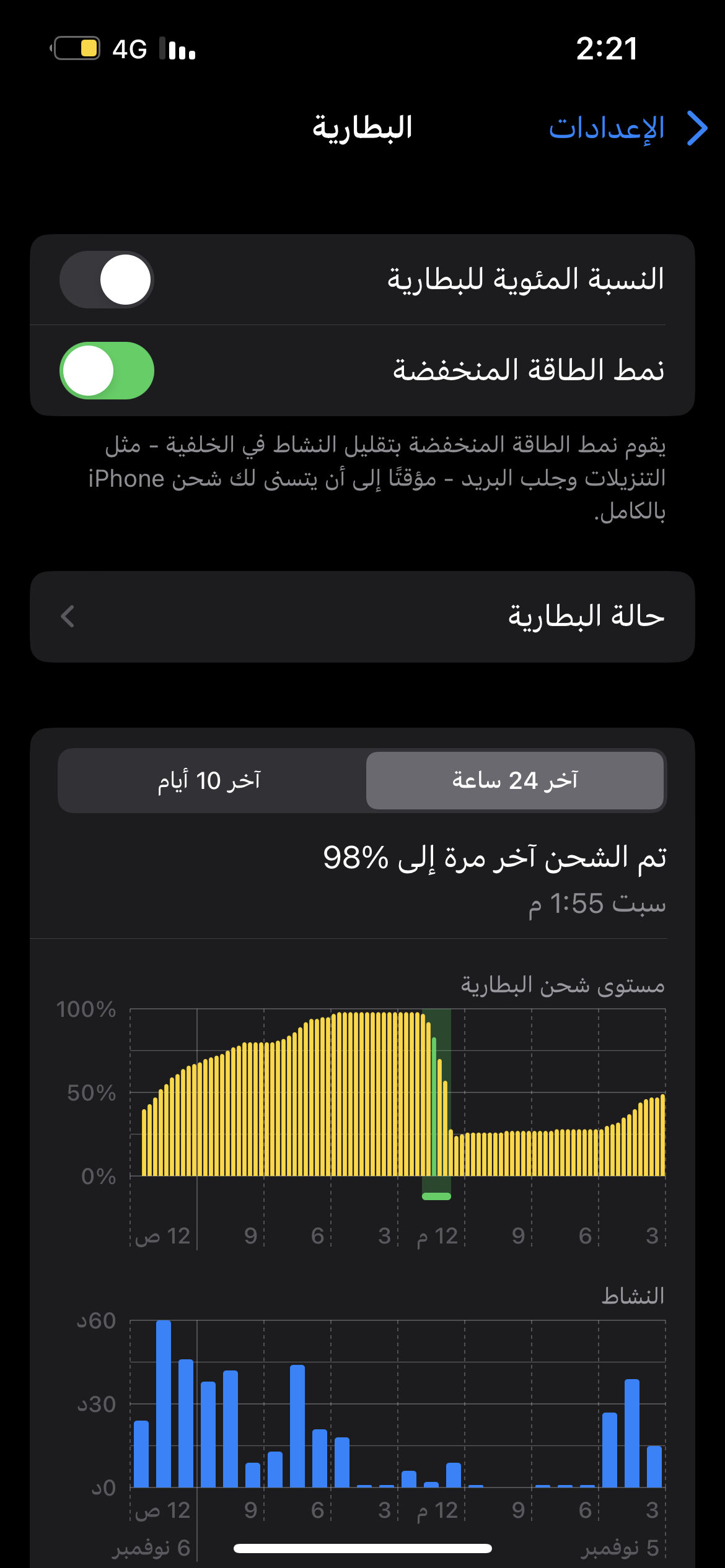
Task: Open حالة البطارية row
Action: pyautogui.click(x=362, y=617)
